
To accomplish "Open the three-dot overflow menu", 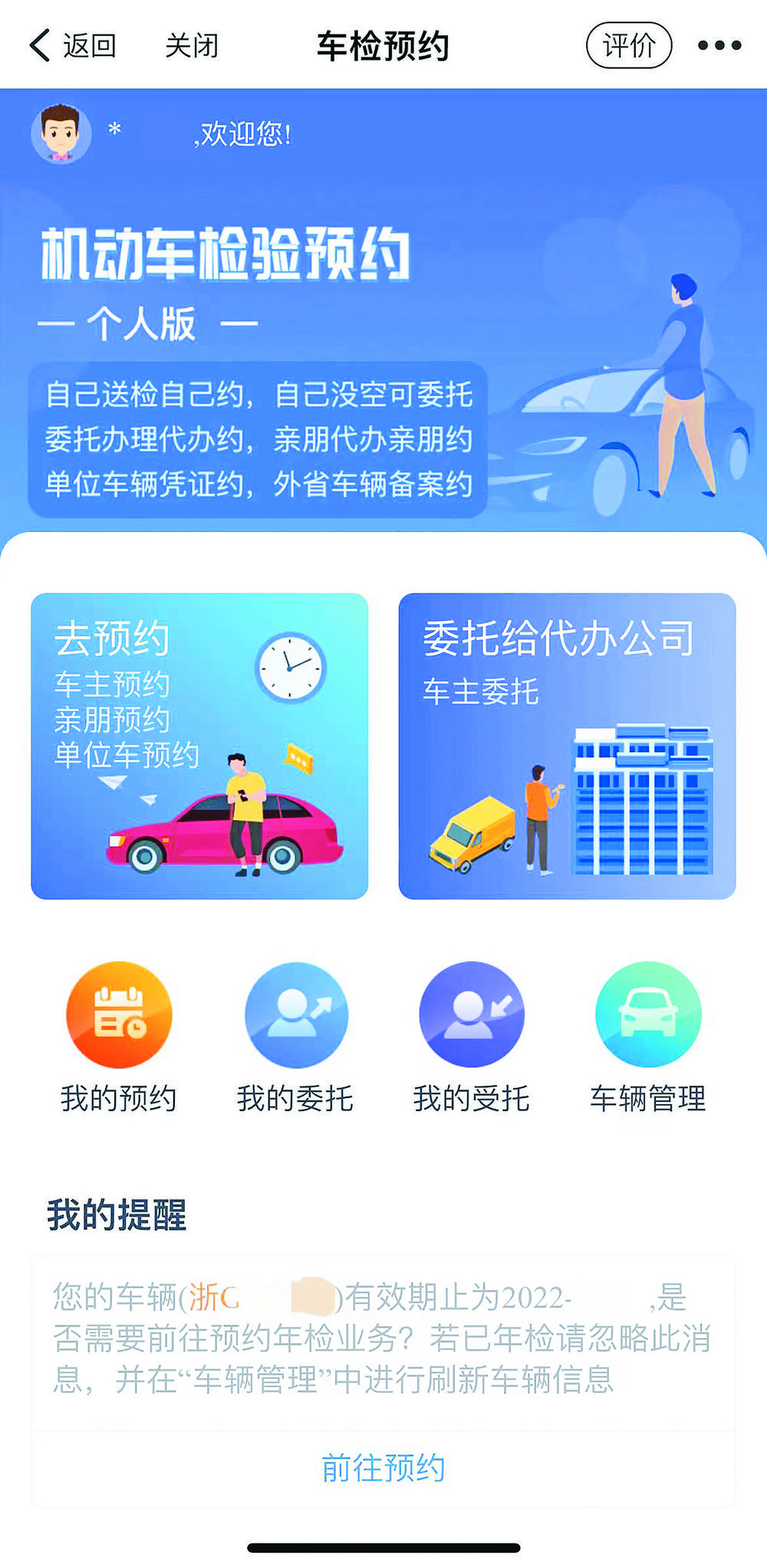I will tap(719, 46).
